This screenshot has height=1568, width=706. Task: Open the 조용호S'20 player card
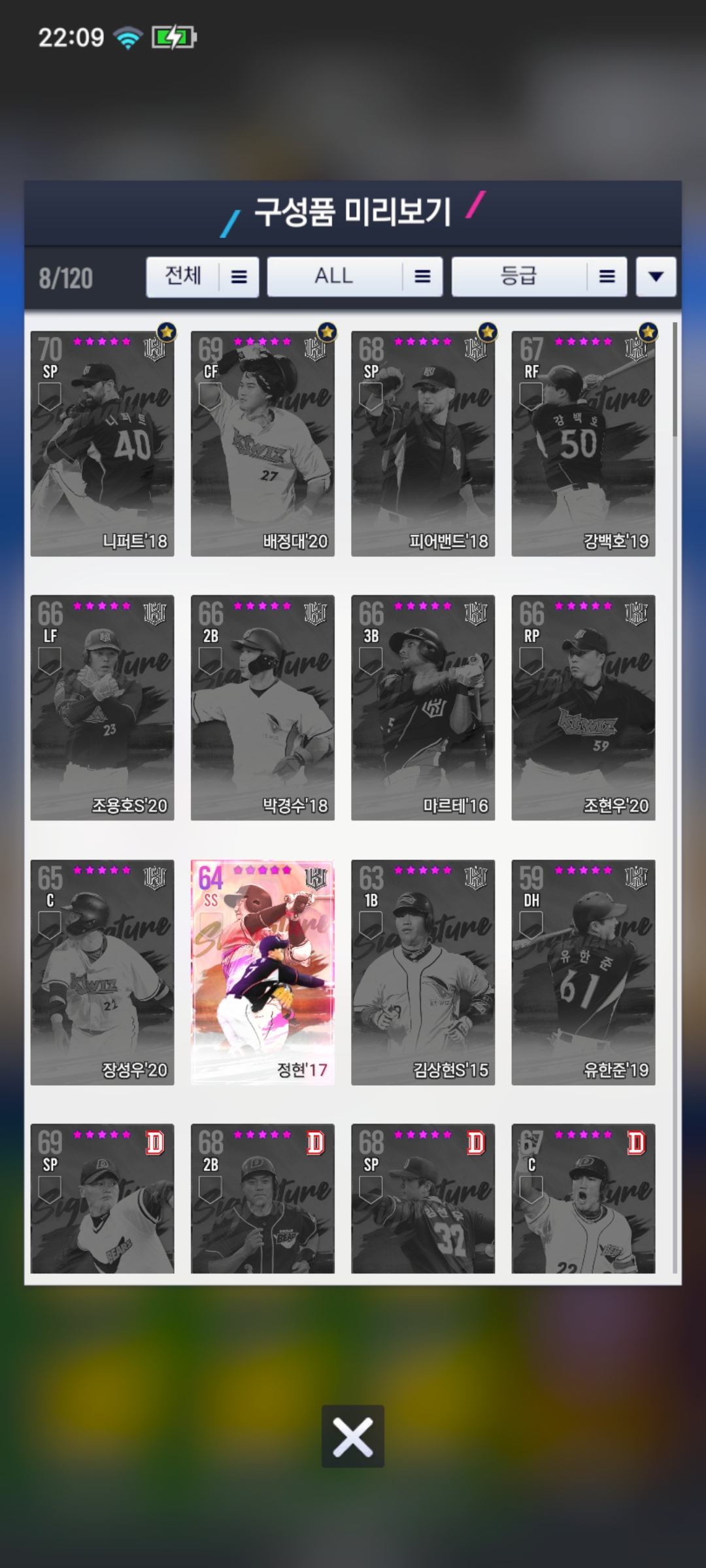click(102, 708)
